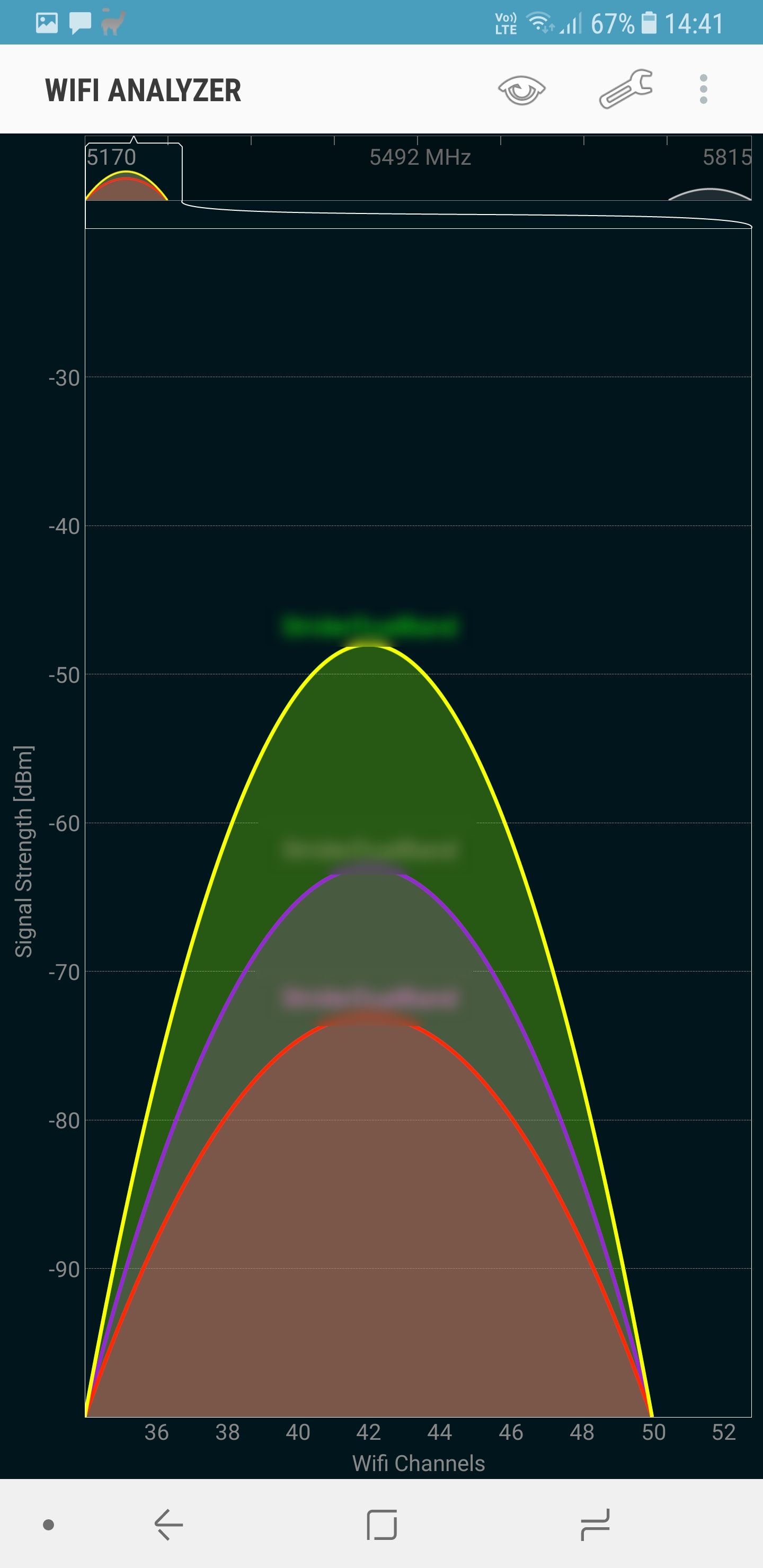The height and width of the screenshot is (1568, 763).
Task: Select the 5170 MHz band segment
Action: [x=134, y=172]
